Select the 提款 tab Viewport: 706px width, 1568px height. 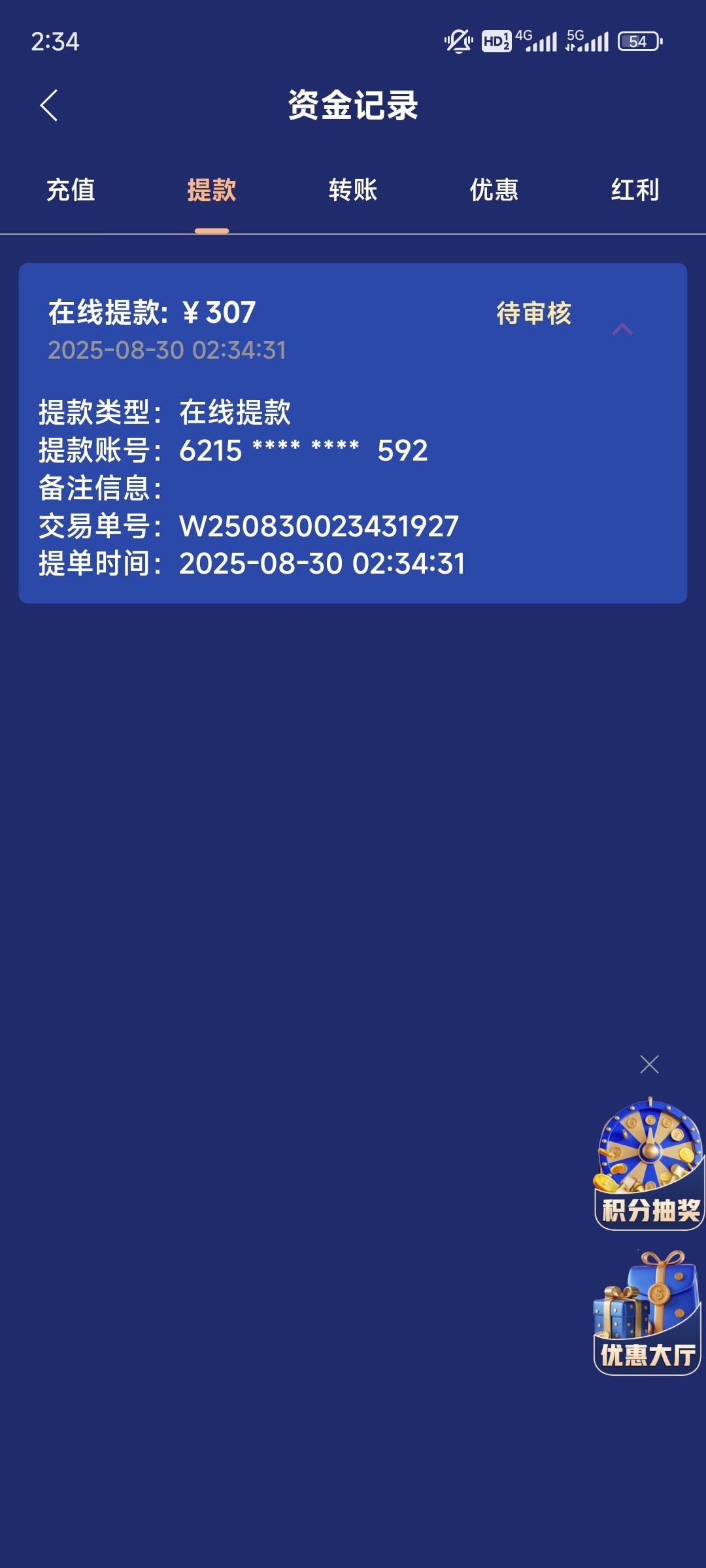click(212, 191)
